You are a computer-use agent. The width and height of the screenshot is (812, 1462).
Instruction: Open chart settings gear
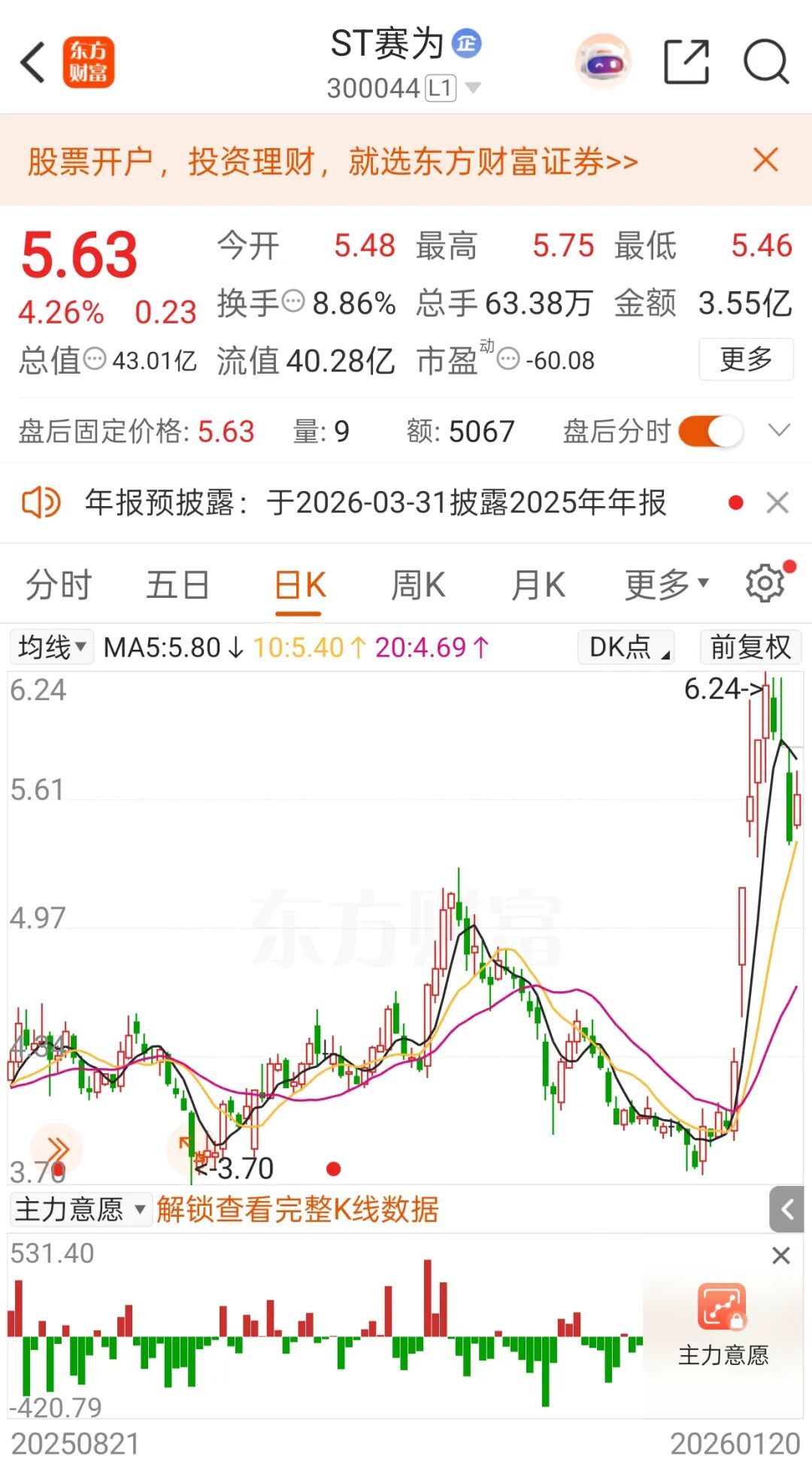[x=765, y=584]
